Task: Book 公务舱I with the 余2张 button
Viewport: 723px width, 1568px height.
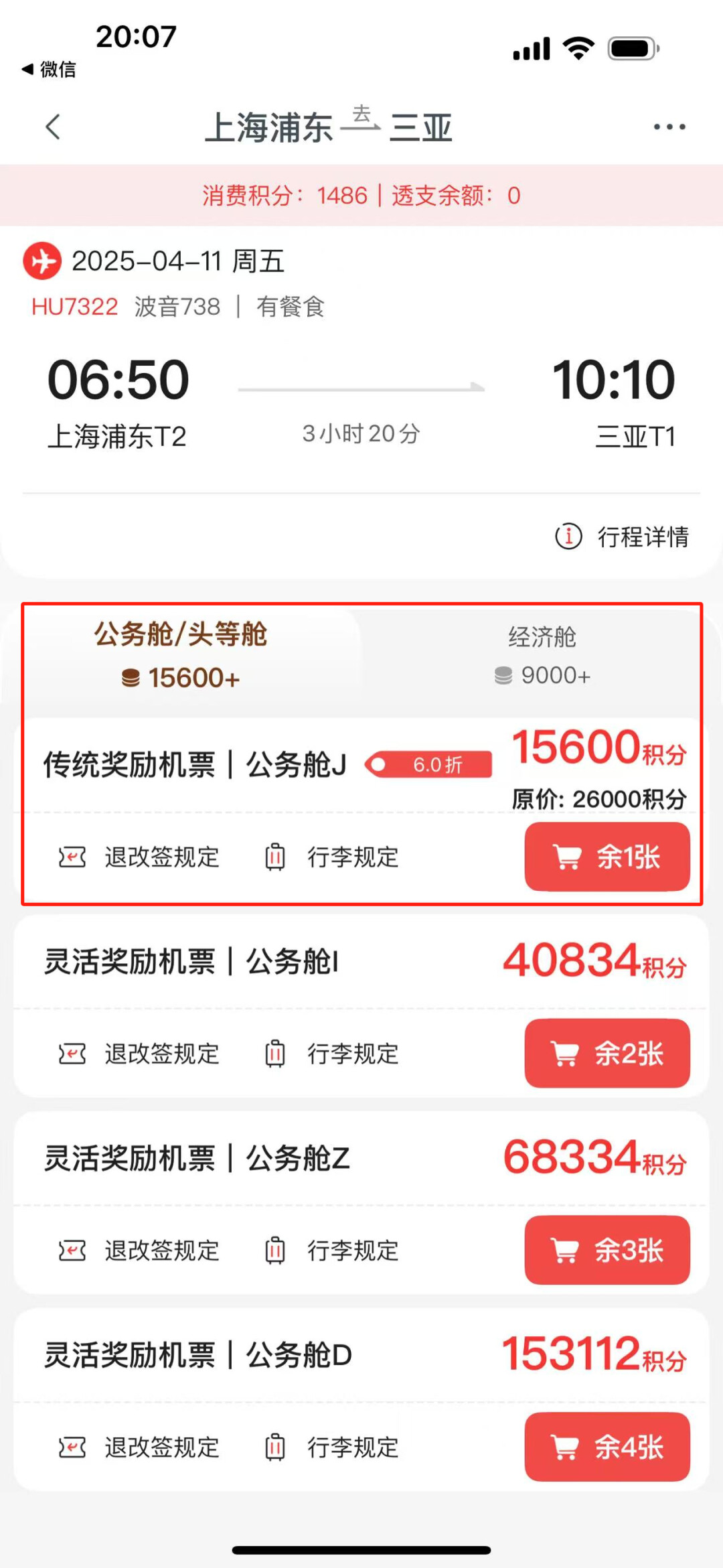Action: (x=607, y=1054)
